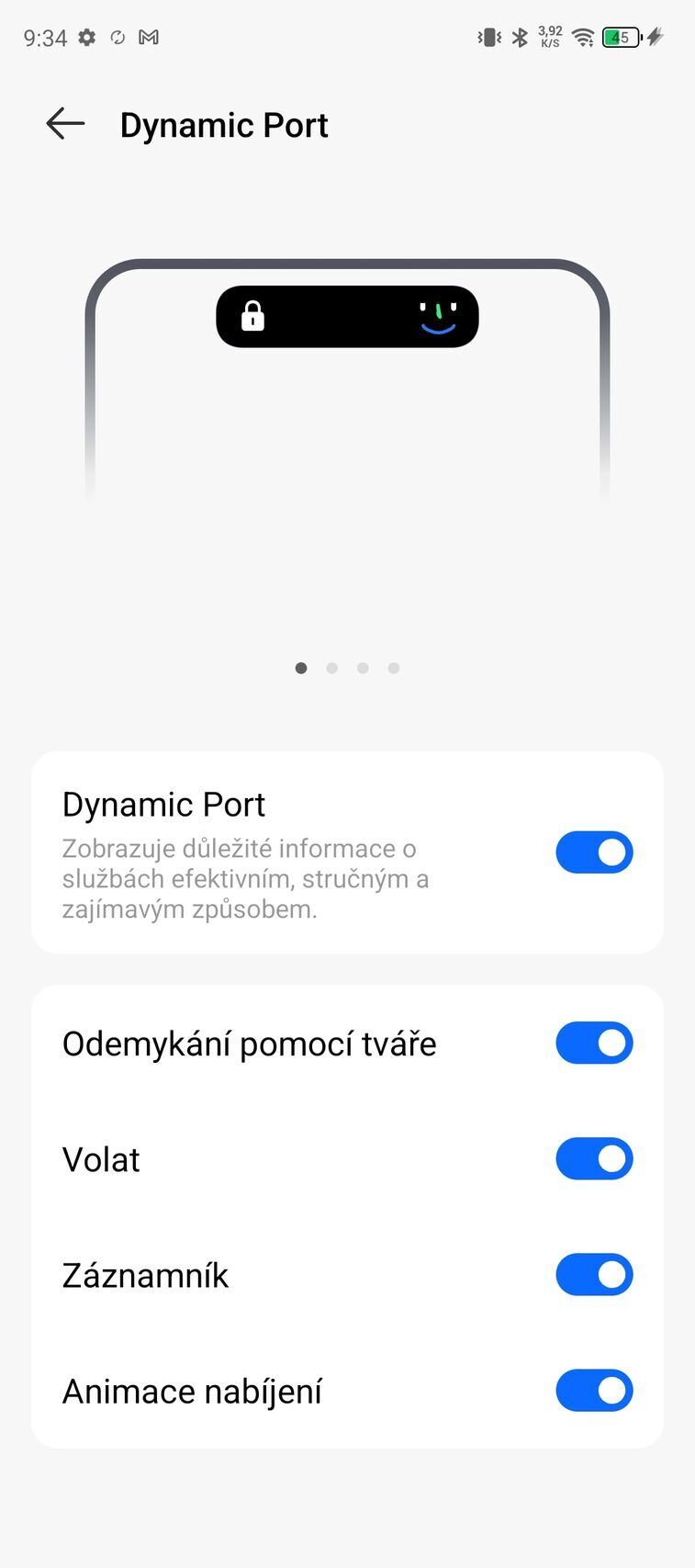Viewport: 695px width, 1568px height.
Task: Turn off Animace nabíjení
Action: (x=594, y=1390)
